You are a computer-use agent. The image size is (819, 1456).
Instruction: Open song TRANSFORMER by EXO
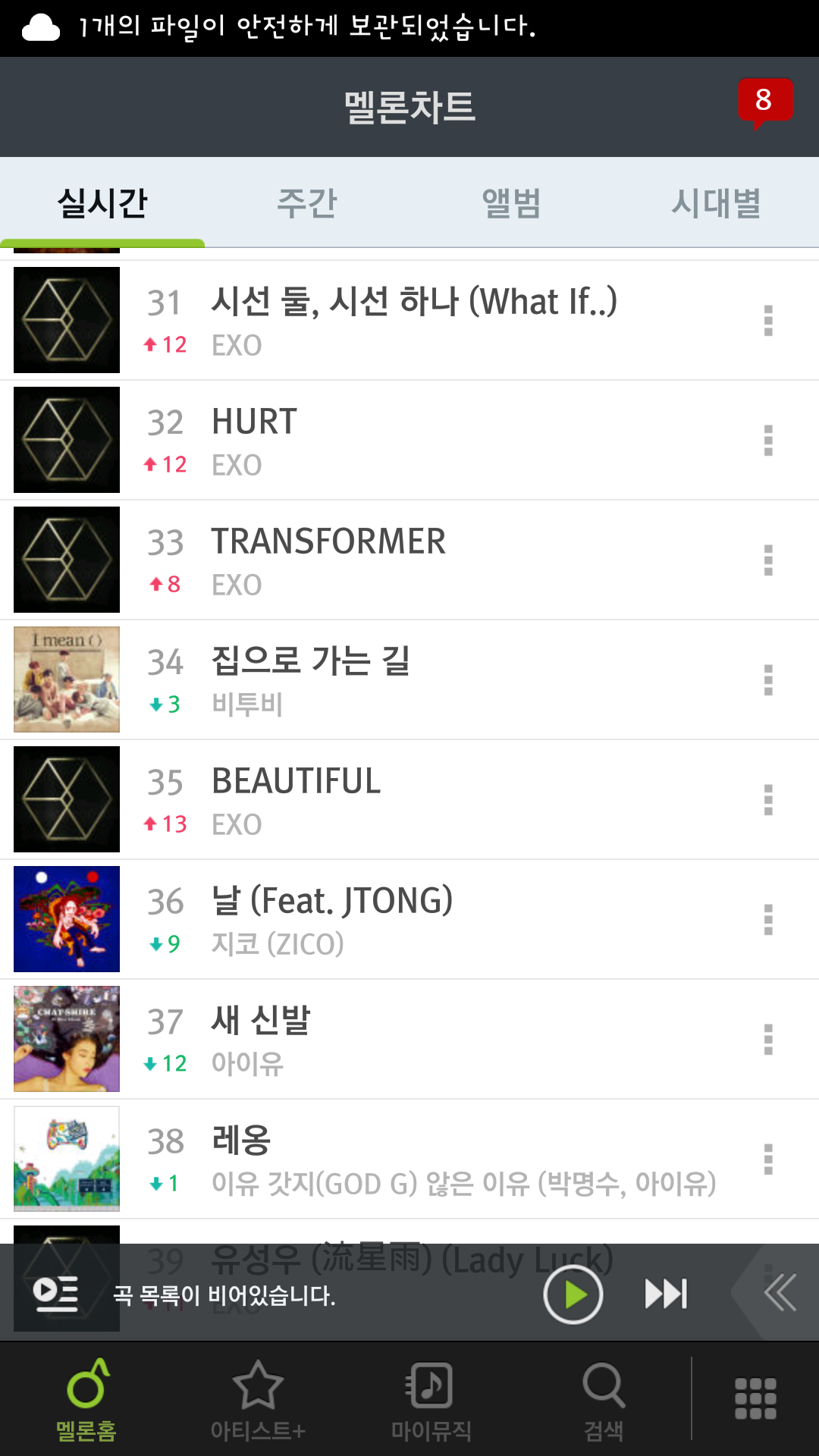(328, 542)
